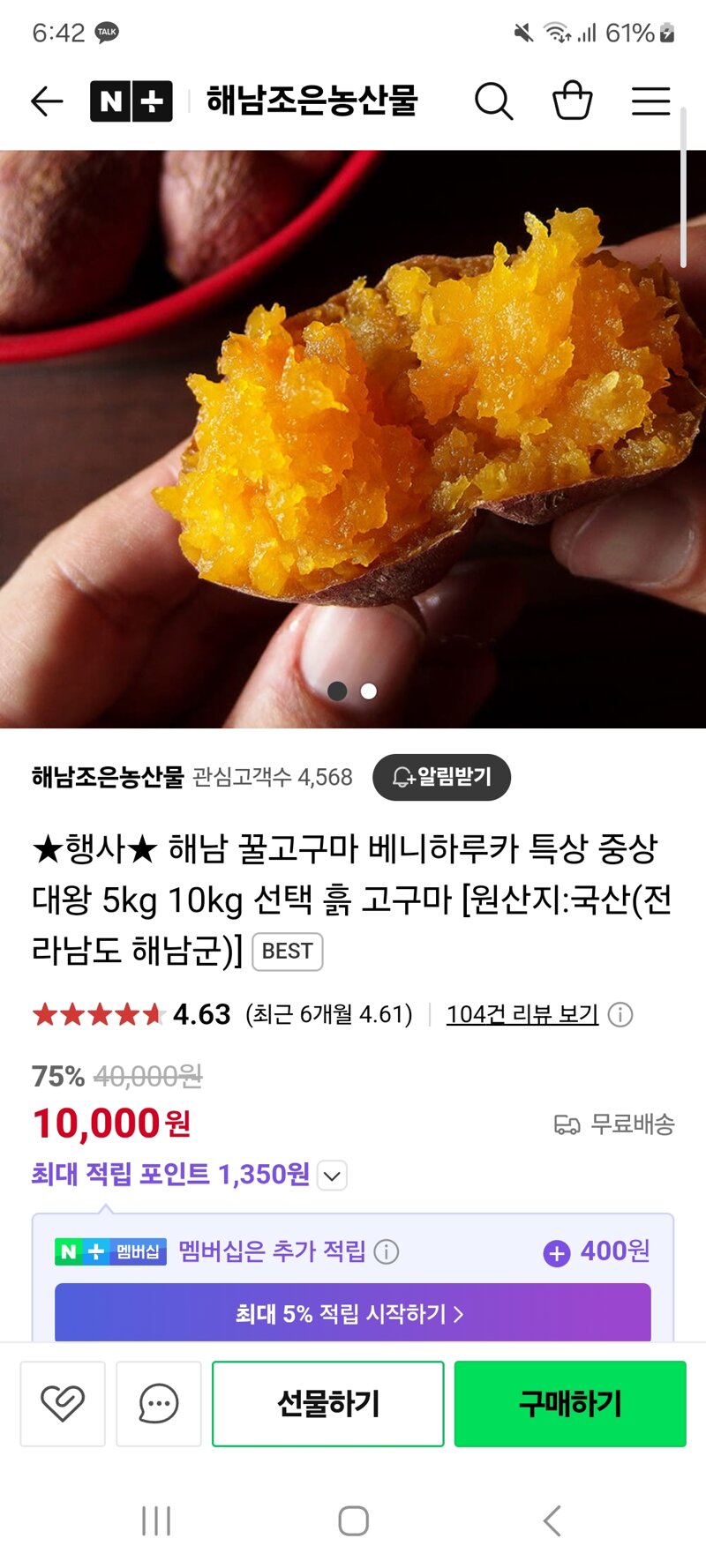Open the info icon beside review count
The height and width of the screenshot is (1568, 706).
[x=620, y=1015]
